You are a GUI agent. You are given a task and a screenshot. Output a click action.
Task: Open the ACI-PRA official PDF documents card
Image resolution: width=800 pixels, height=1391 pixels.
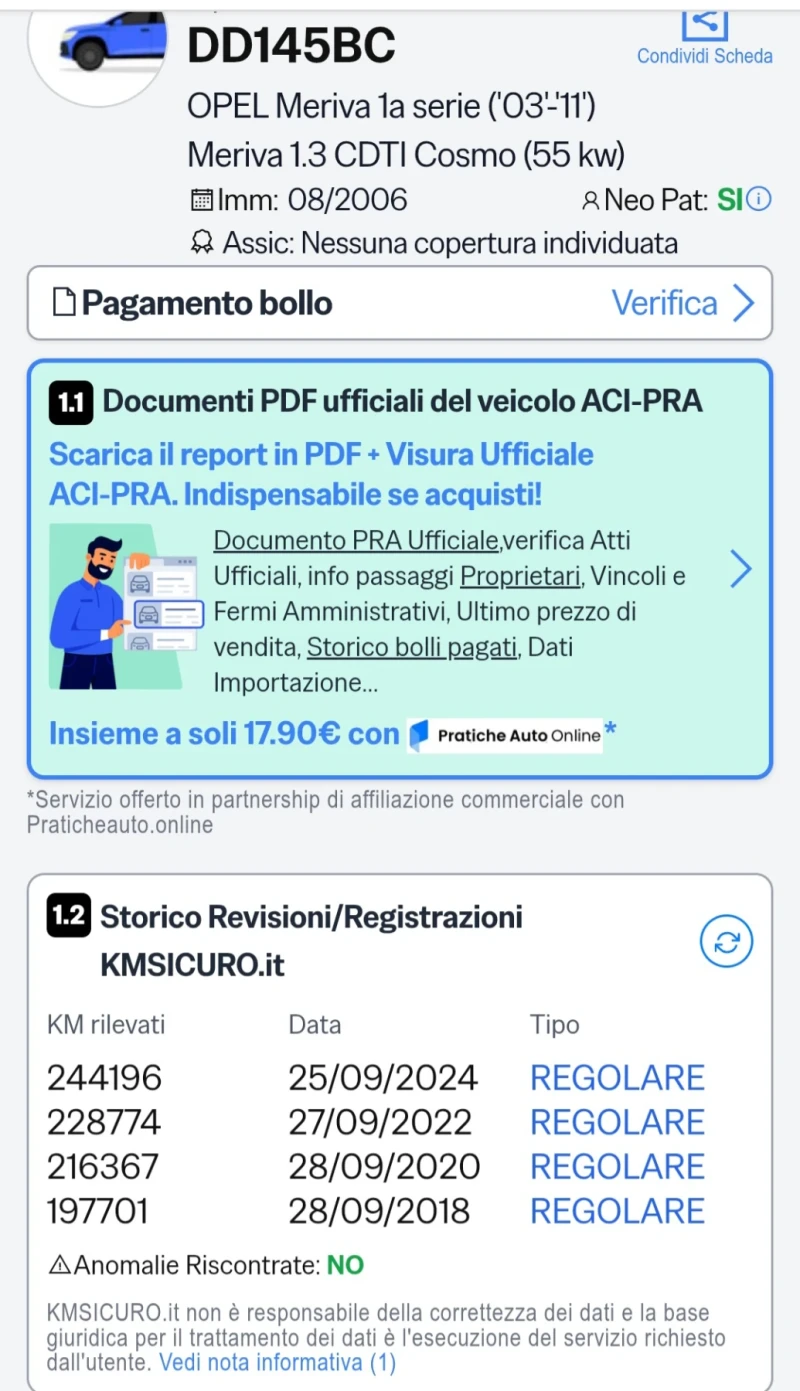(x=740, y=569)
